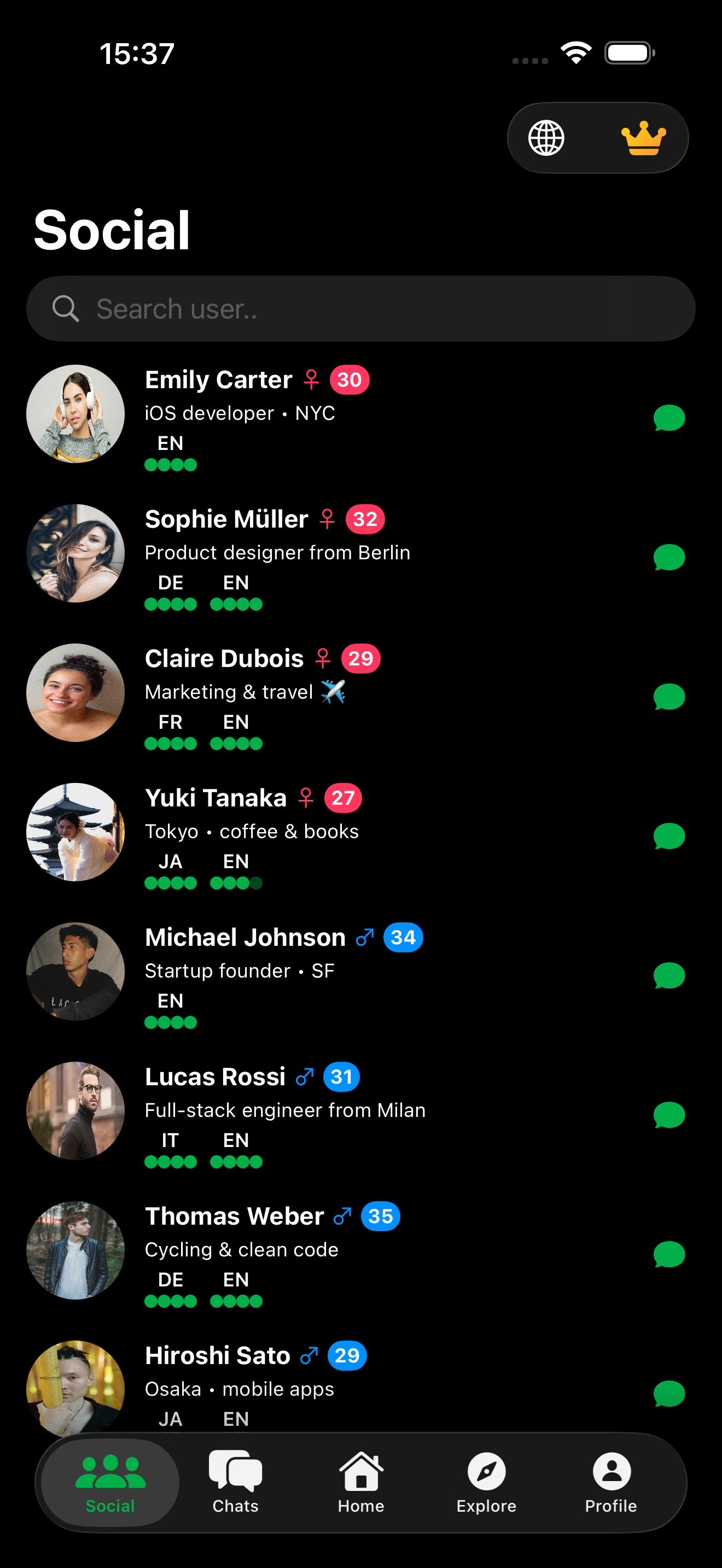Tap the chat icon beside Yuki Tanaka
Viewport: 722px width, 1568px height.
[x=668, y=836]
